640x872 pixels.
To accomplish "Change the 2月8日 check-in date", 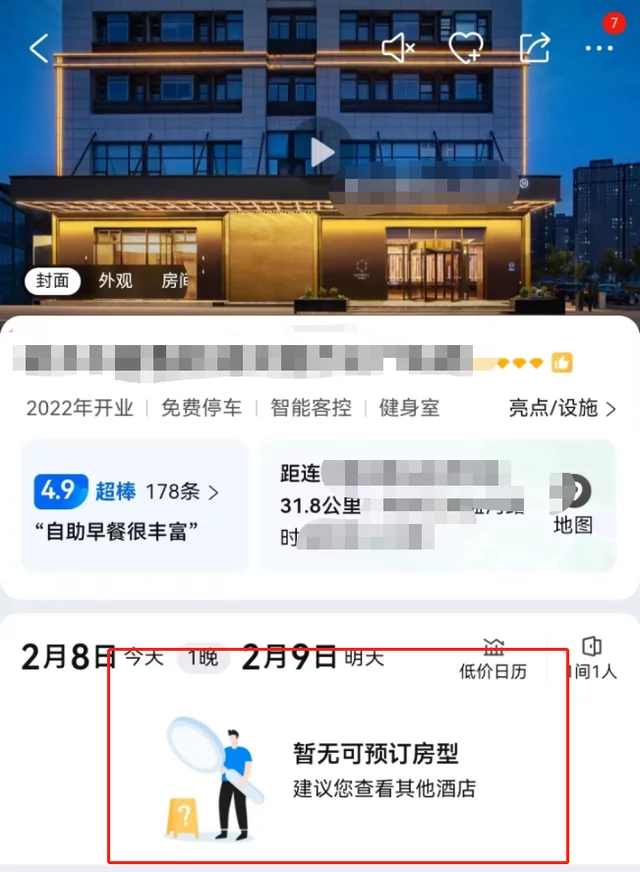I will pyautogui.click(x=68, y=657).
